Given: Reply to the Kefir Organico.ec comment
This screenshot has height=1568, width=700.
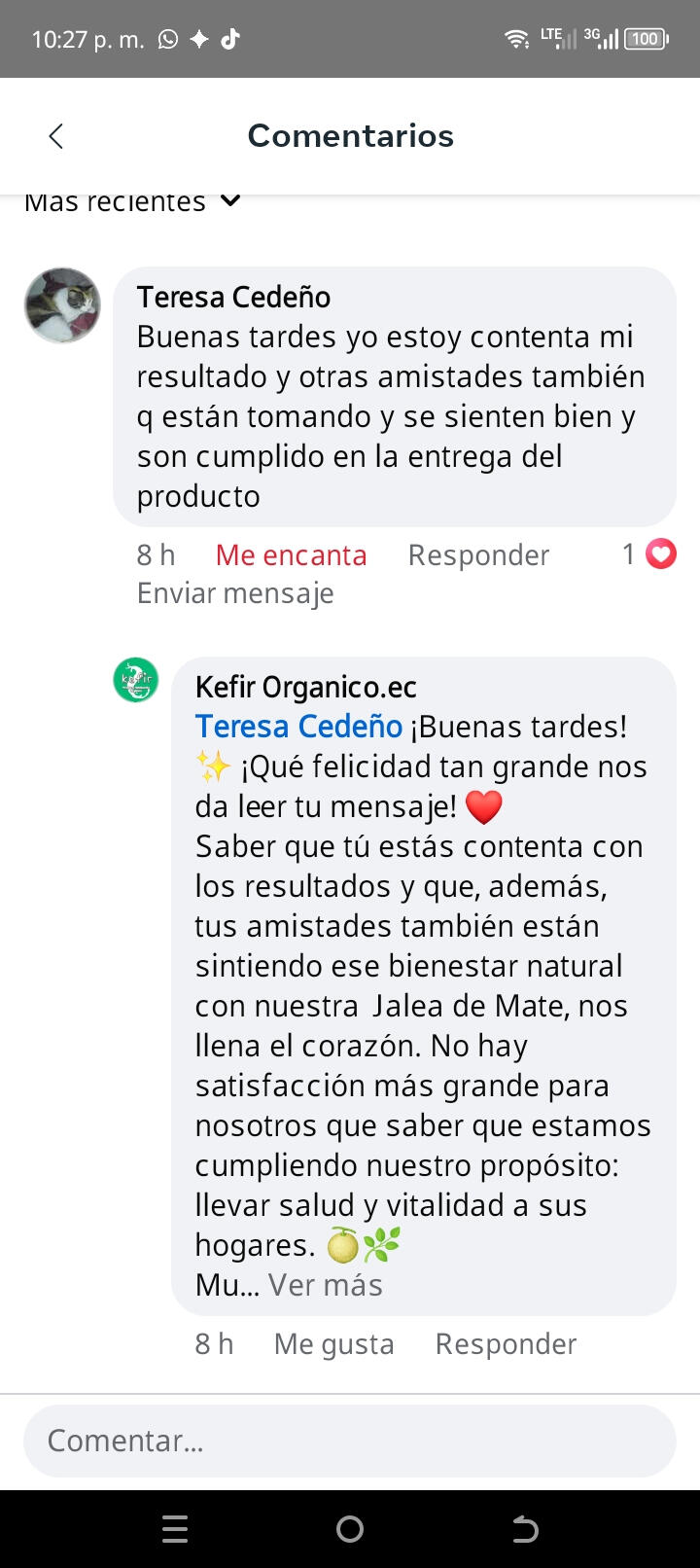Looking at the screenshot, I should [x=506, y=1344].
